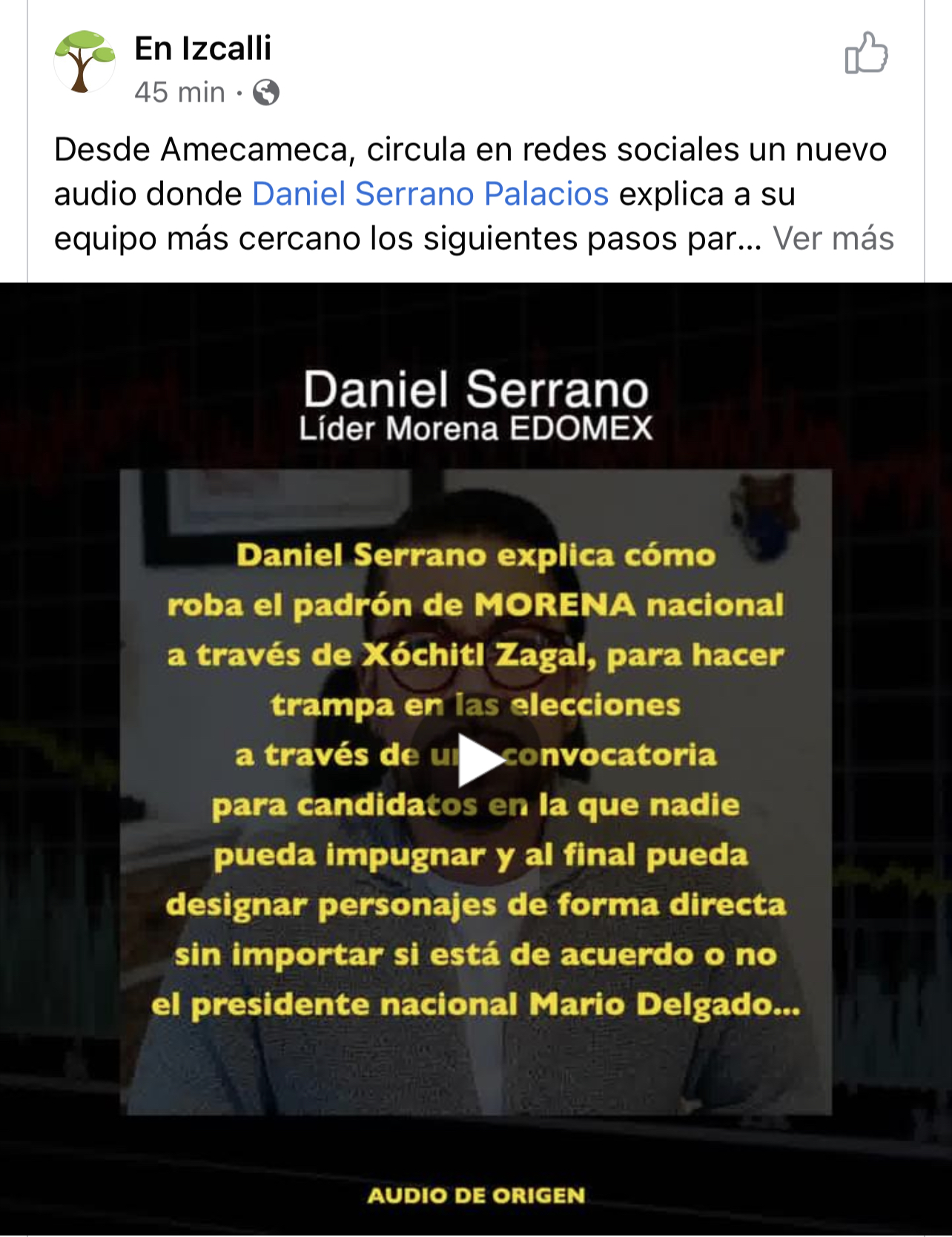Open En Izcalli profile picture
This screenshot has height=1237, width=952.
[x=85, y=62]
